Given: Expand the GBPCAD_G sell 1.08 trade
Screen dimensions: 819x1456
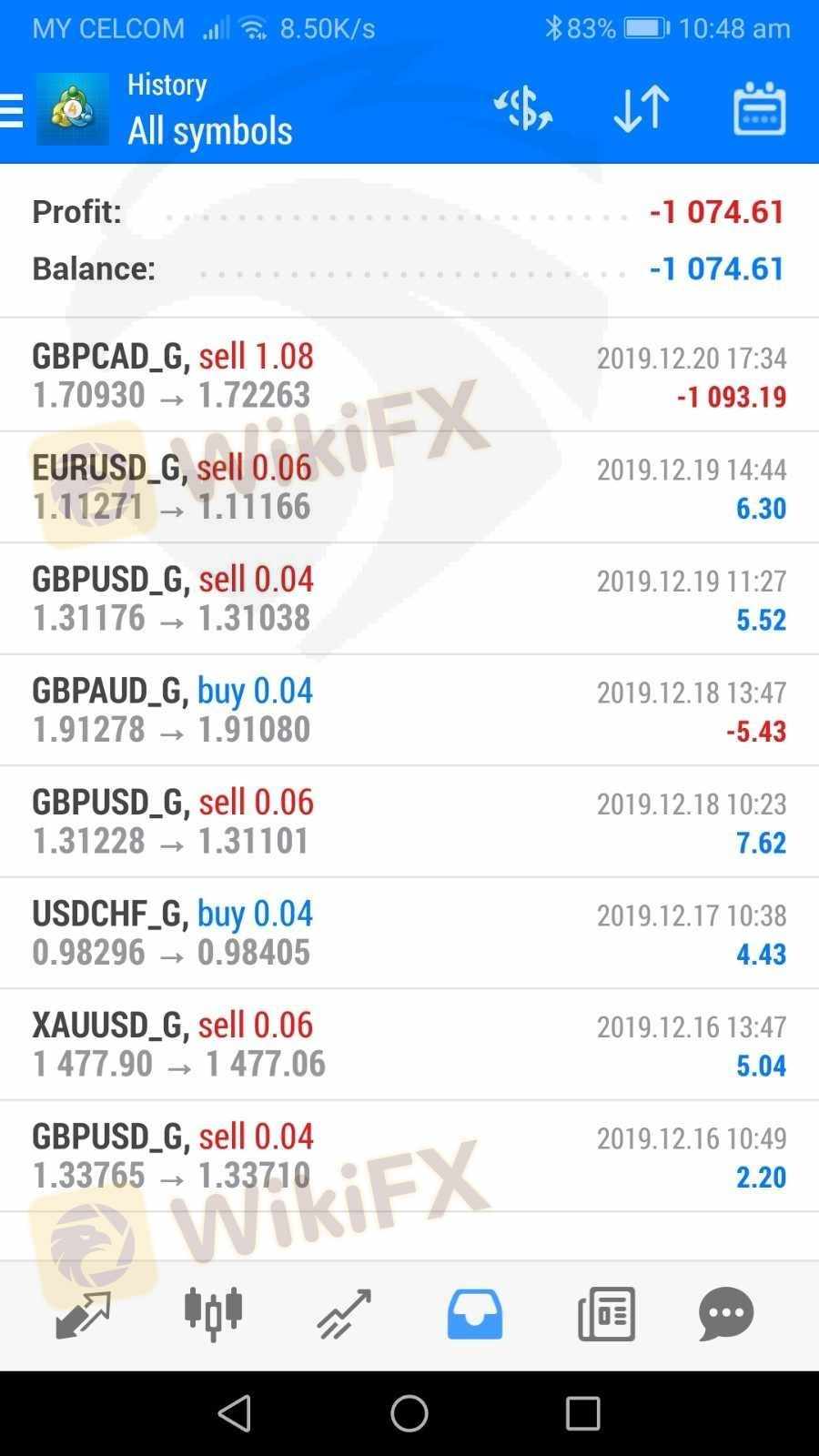Looking at the screenshot, I should pos(409,375).
